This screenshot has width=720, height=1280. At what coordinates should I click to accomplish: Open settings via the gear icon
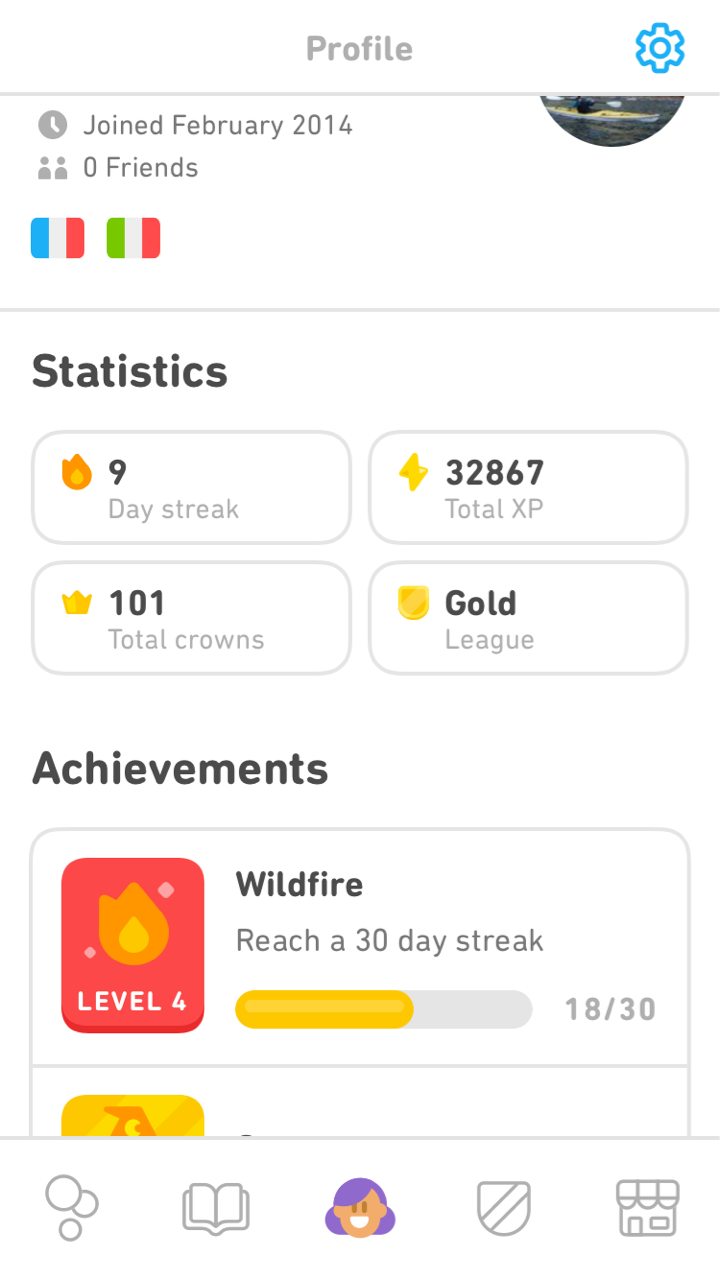[659, 48]
